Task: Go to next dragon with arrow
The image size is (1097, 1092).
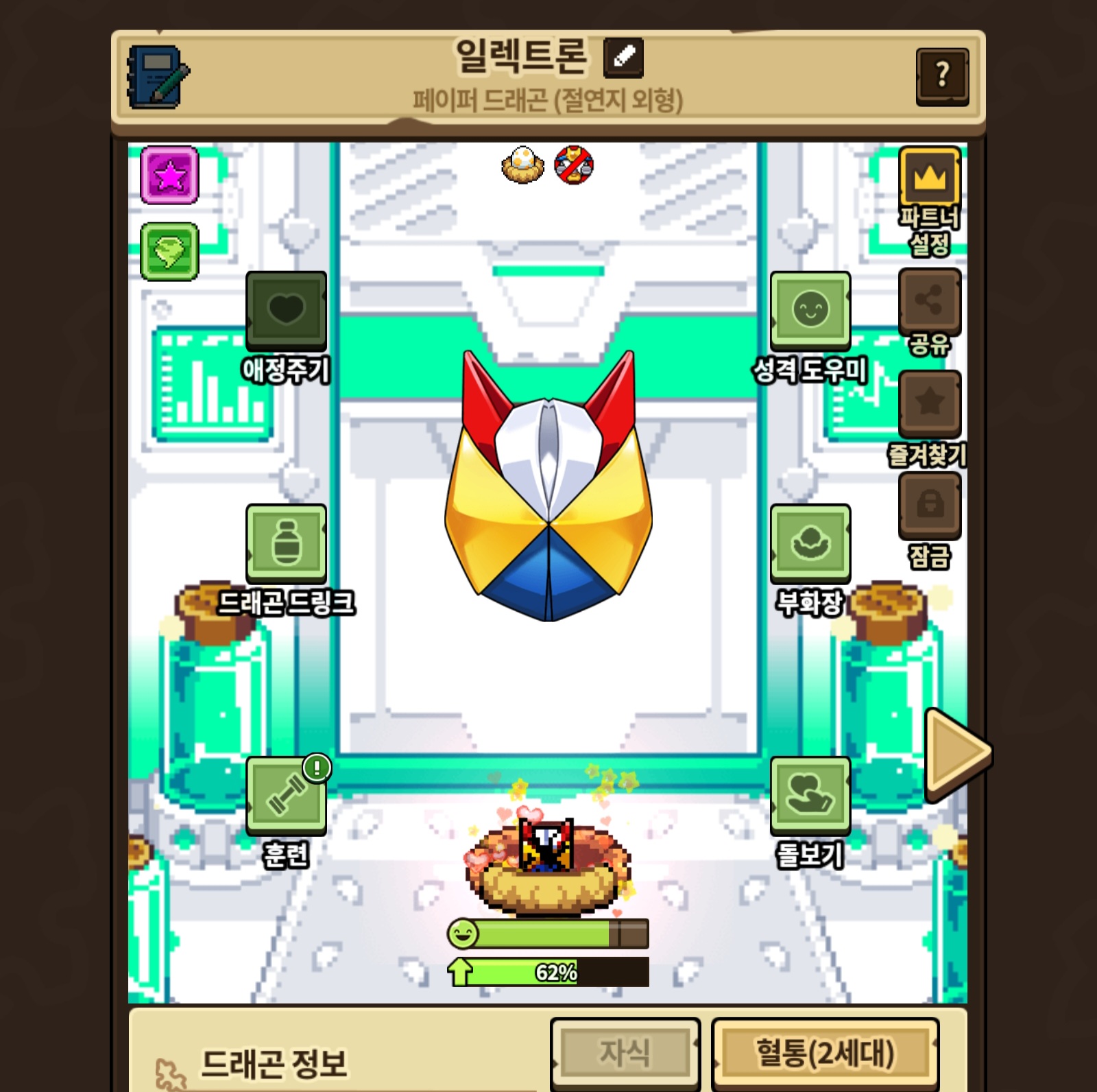Action: 956,755
